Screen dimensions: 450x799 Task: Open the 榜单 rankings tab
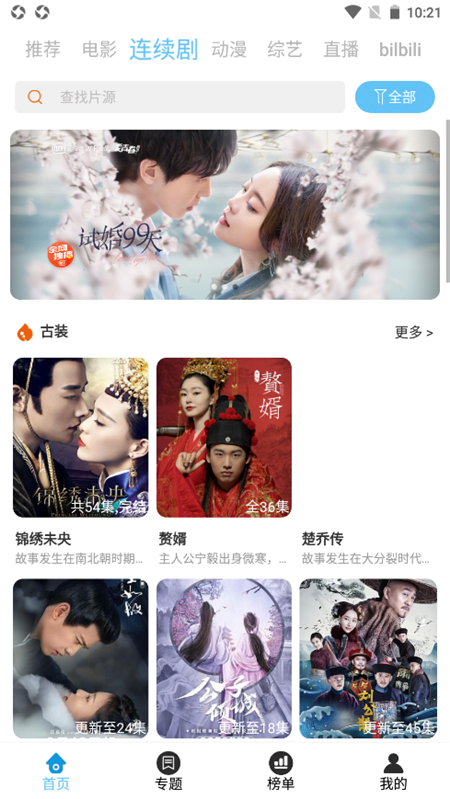281,771
